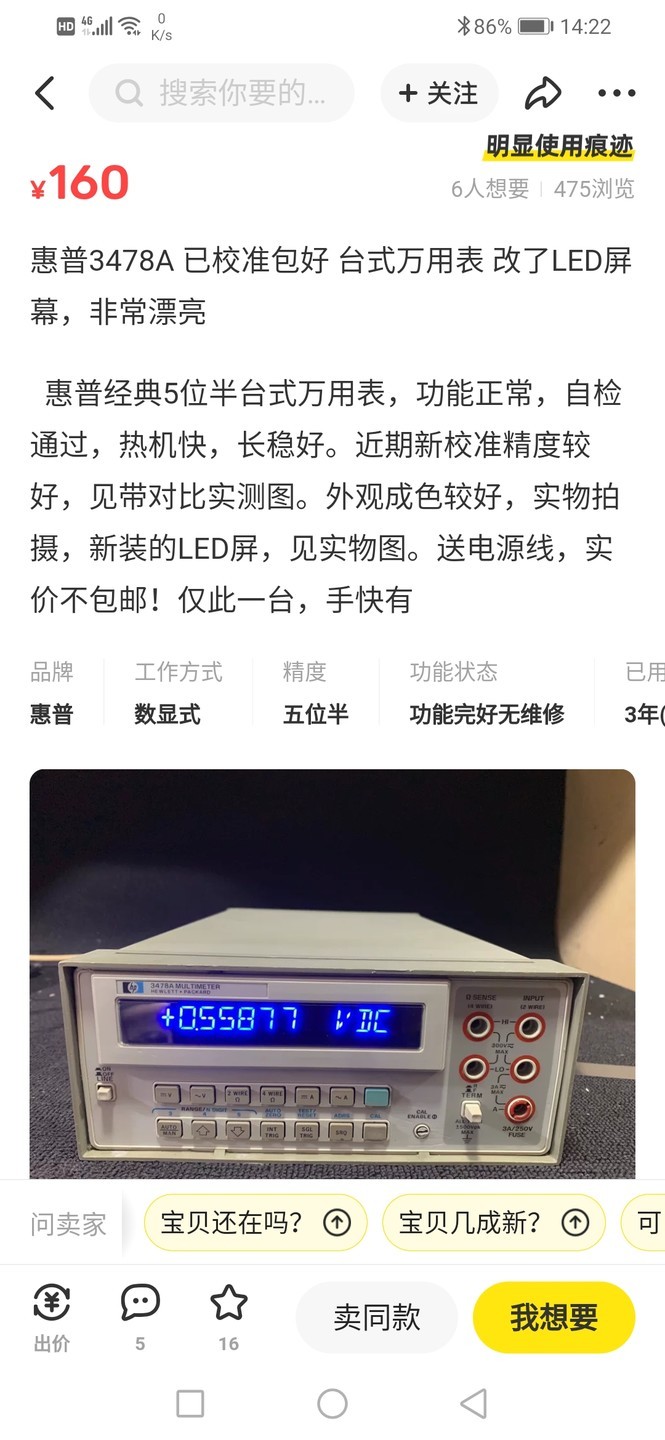Follow the seller with + 关注
The image size is (665, 1440).
click(x=438, y=94)
